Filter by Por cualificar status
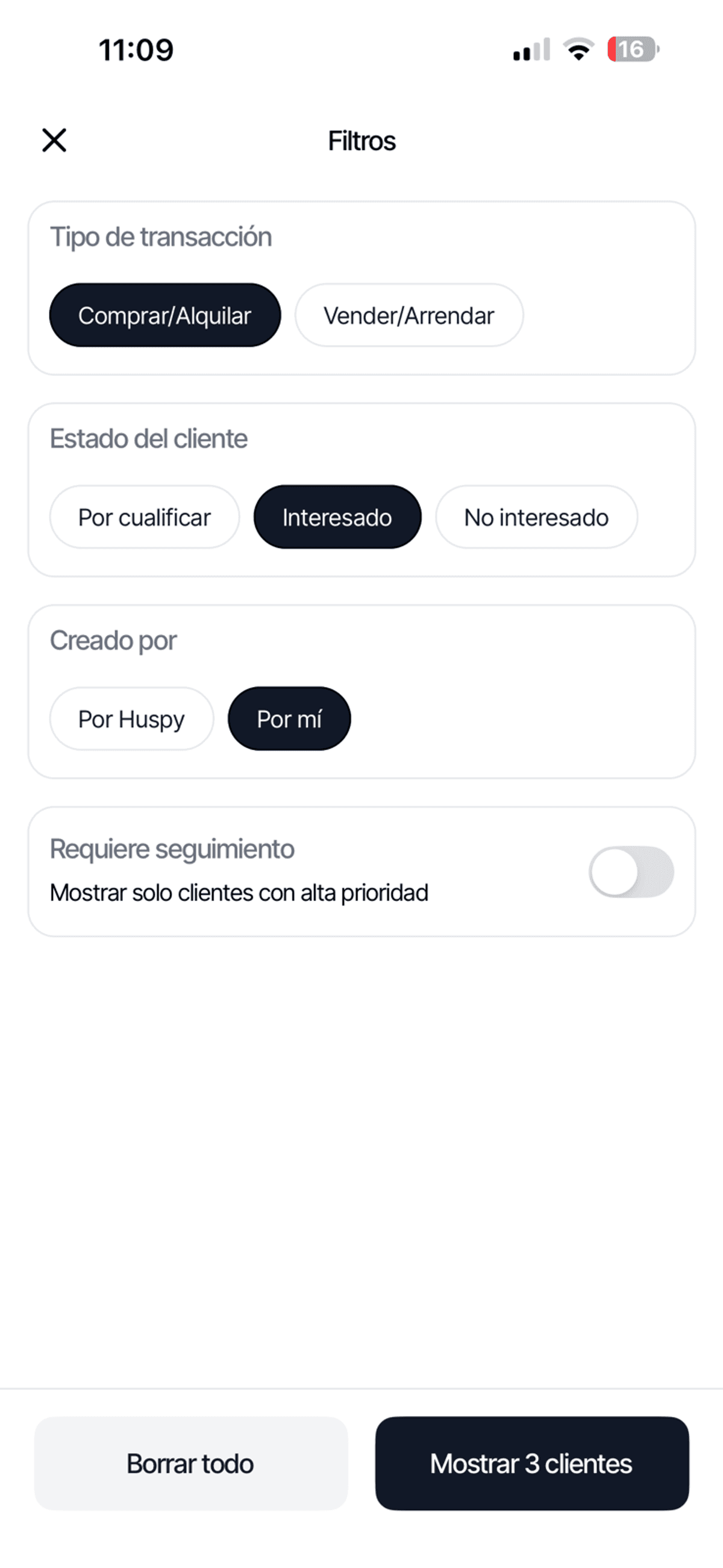 [144, 518]
